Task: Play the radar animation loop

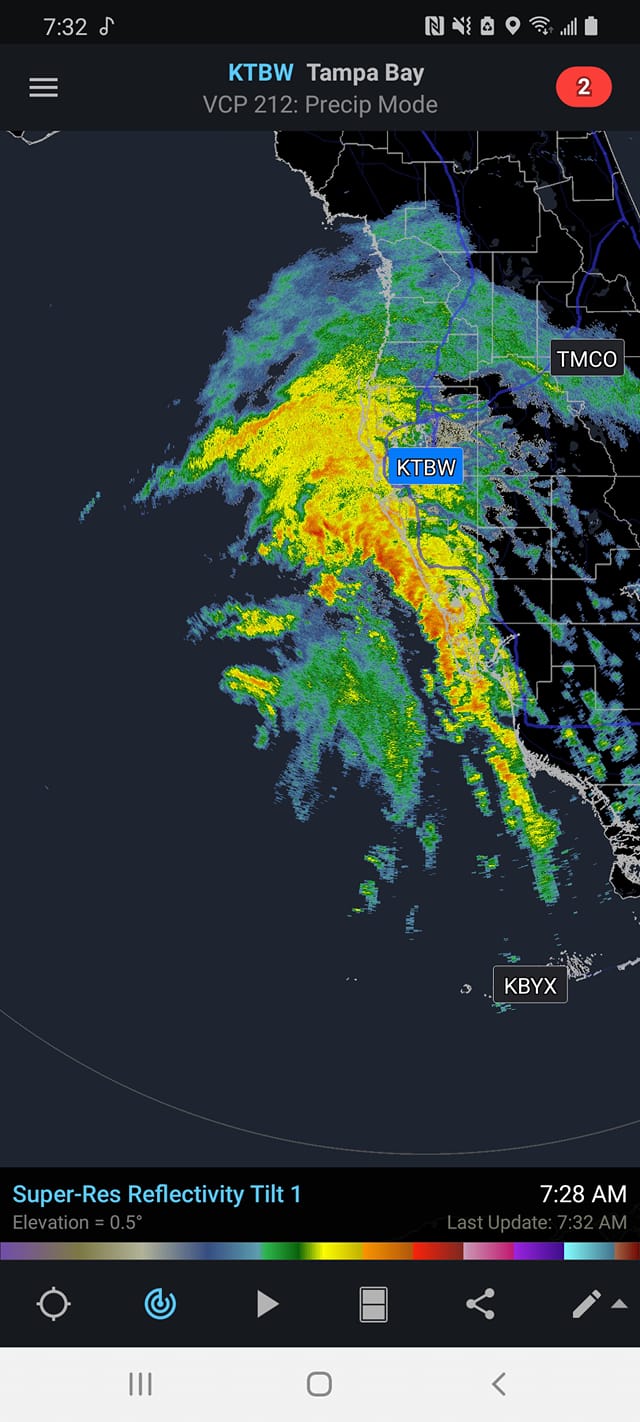Action: pos(266,1304)
